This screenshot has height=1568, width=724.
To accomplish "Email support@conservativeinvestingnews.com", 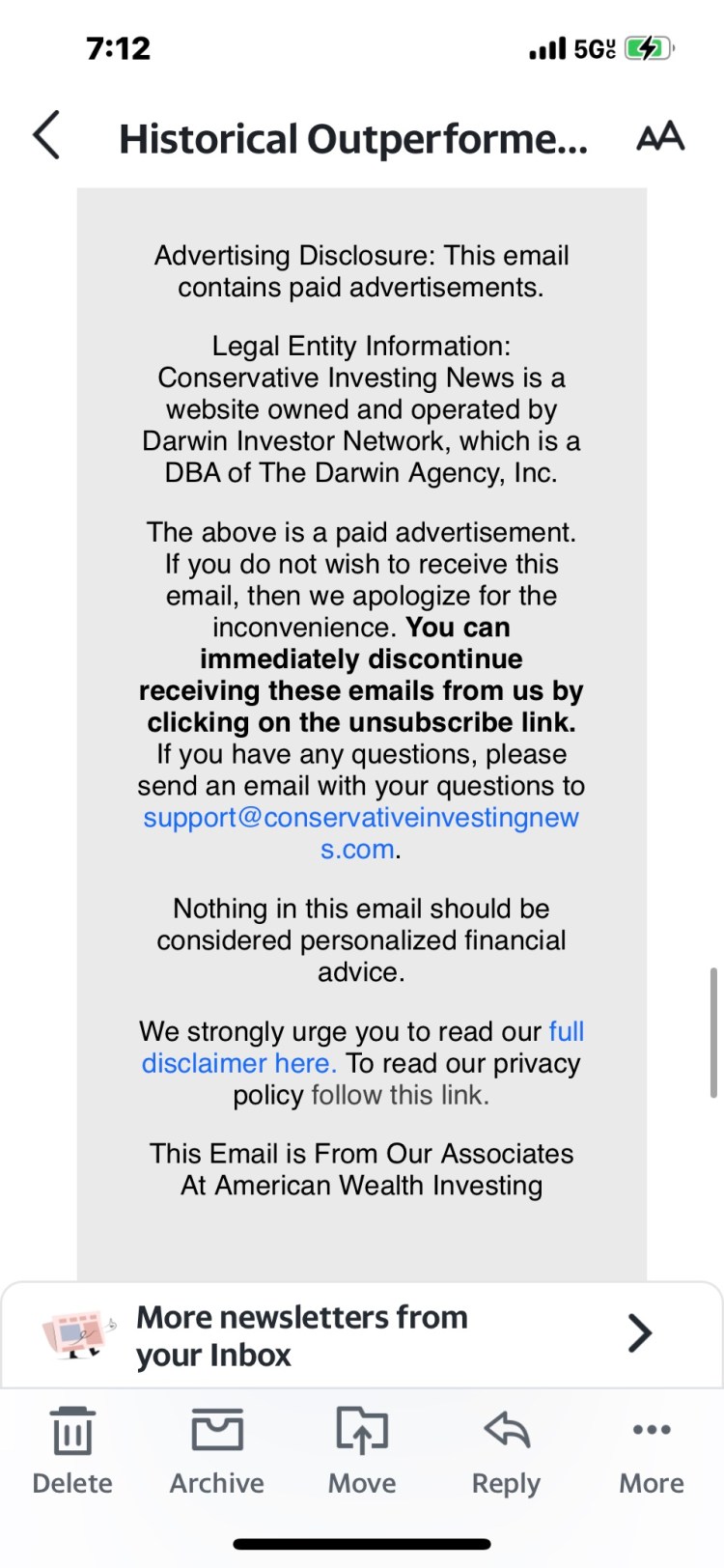I will point(361,819).
